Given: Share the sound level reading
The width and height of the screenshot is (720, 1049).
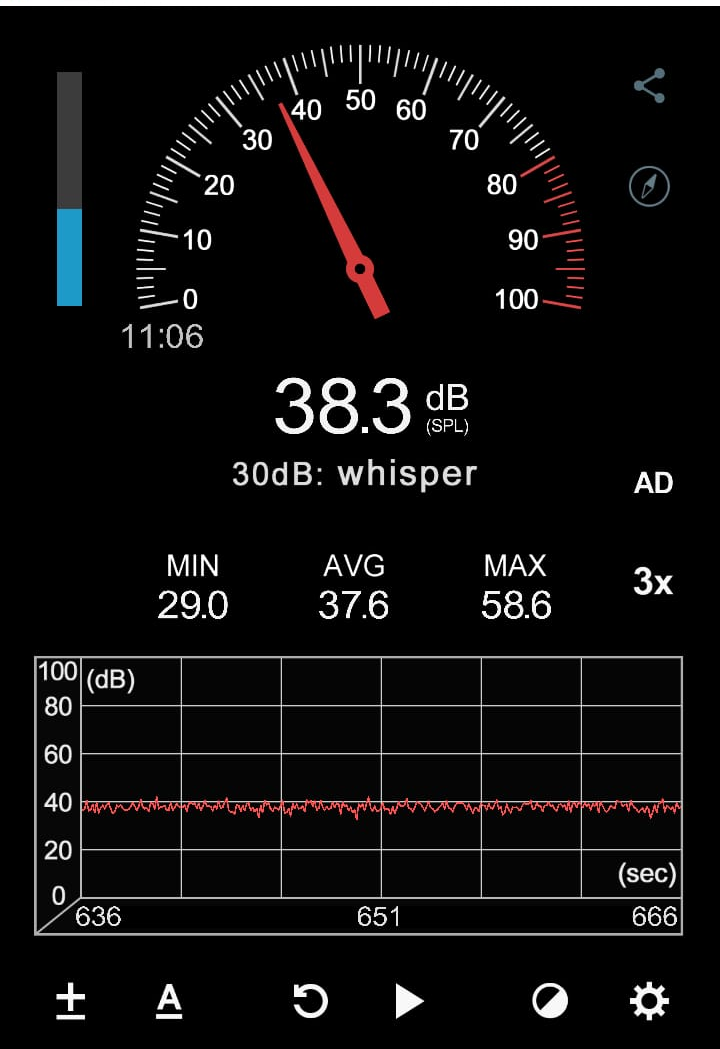Looking at the screenshot, I should [x=650, y=86].
